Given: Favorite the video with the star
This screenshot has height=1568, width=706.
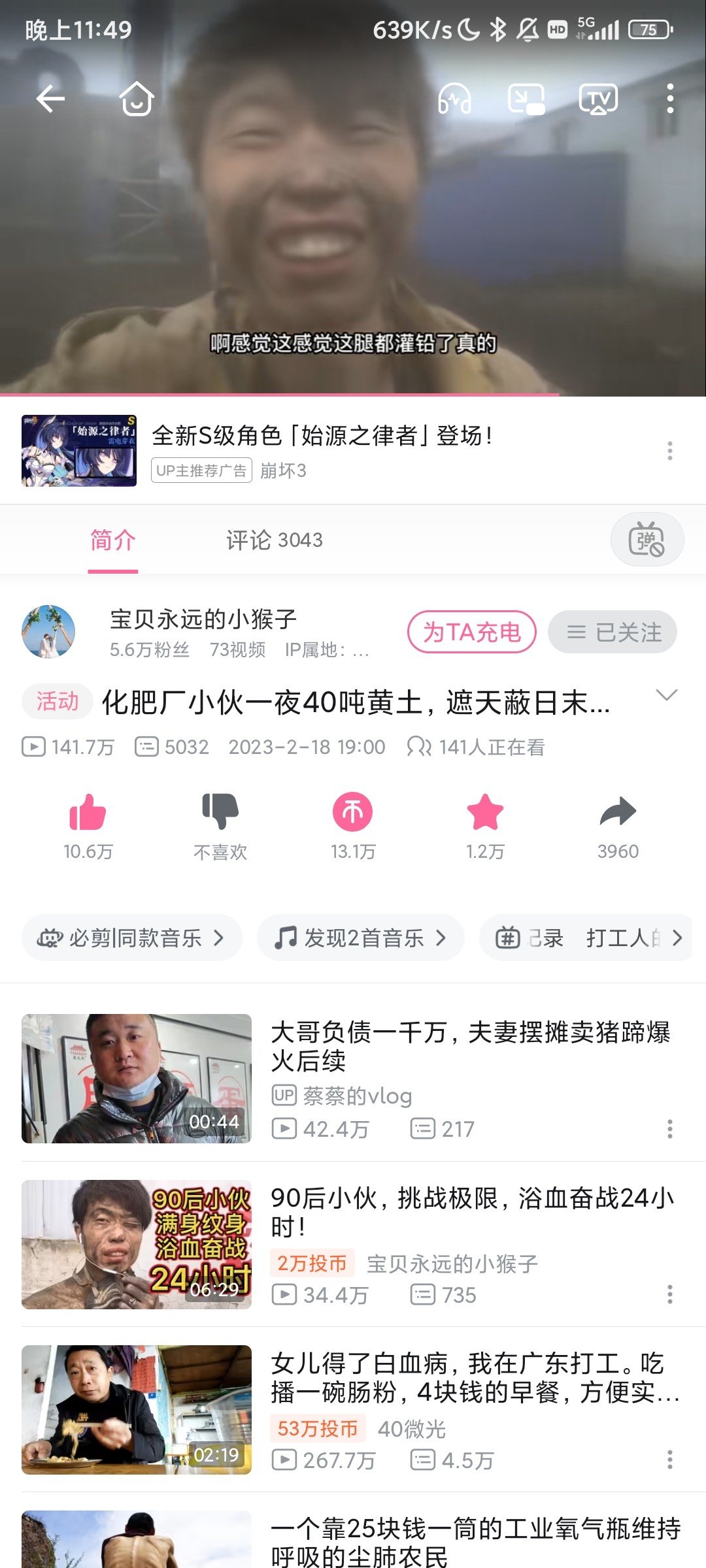Looking at the screenshot, I should coord(485,813).
